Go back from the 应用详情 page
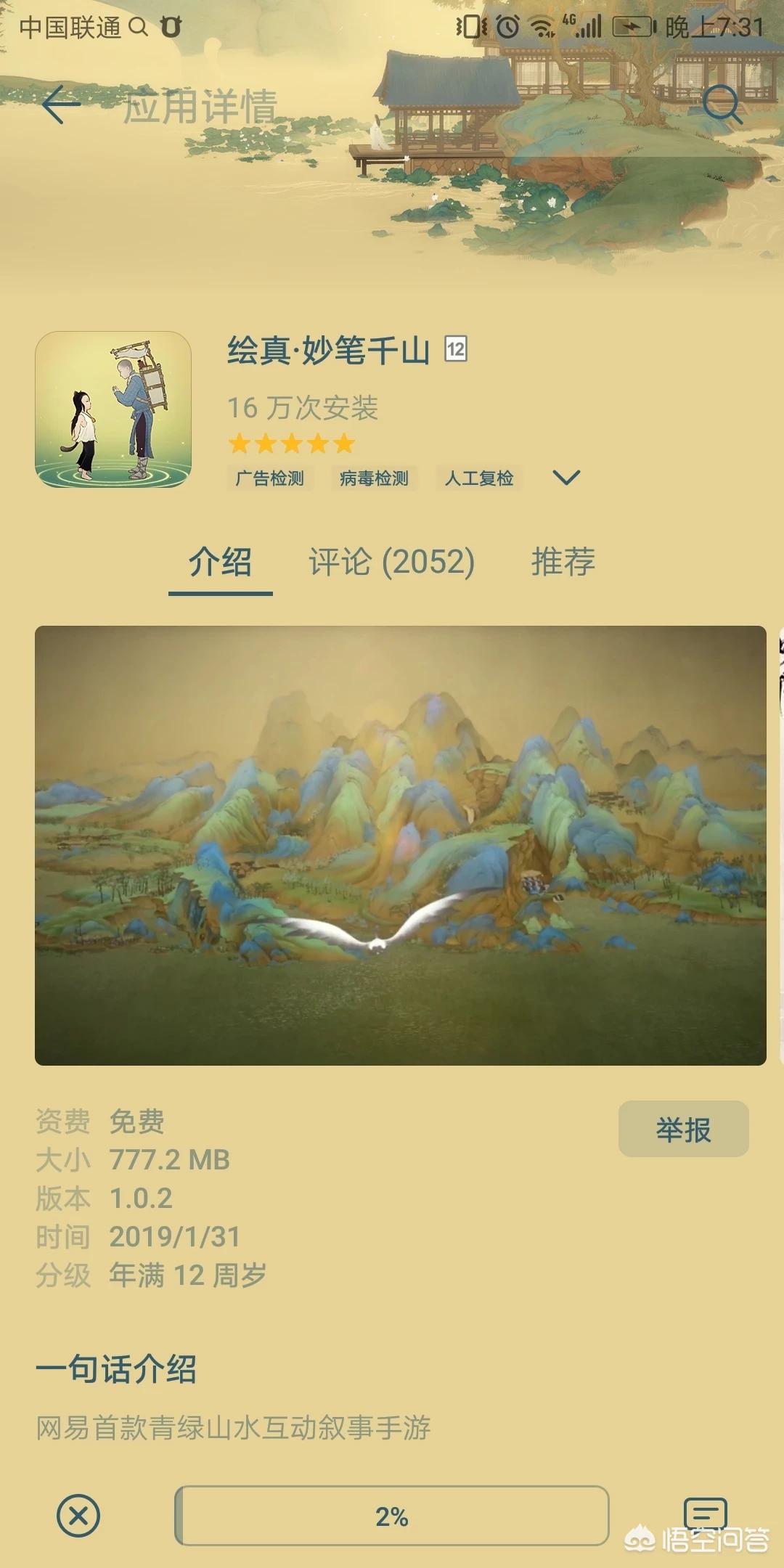Screen dimensions: 784x1568 (61, 106)
